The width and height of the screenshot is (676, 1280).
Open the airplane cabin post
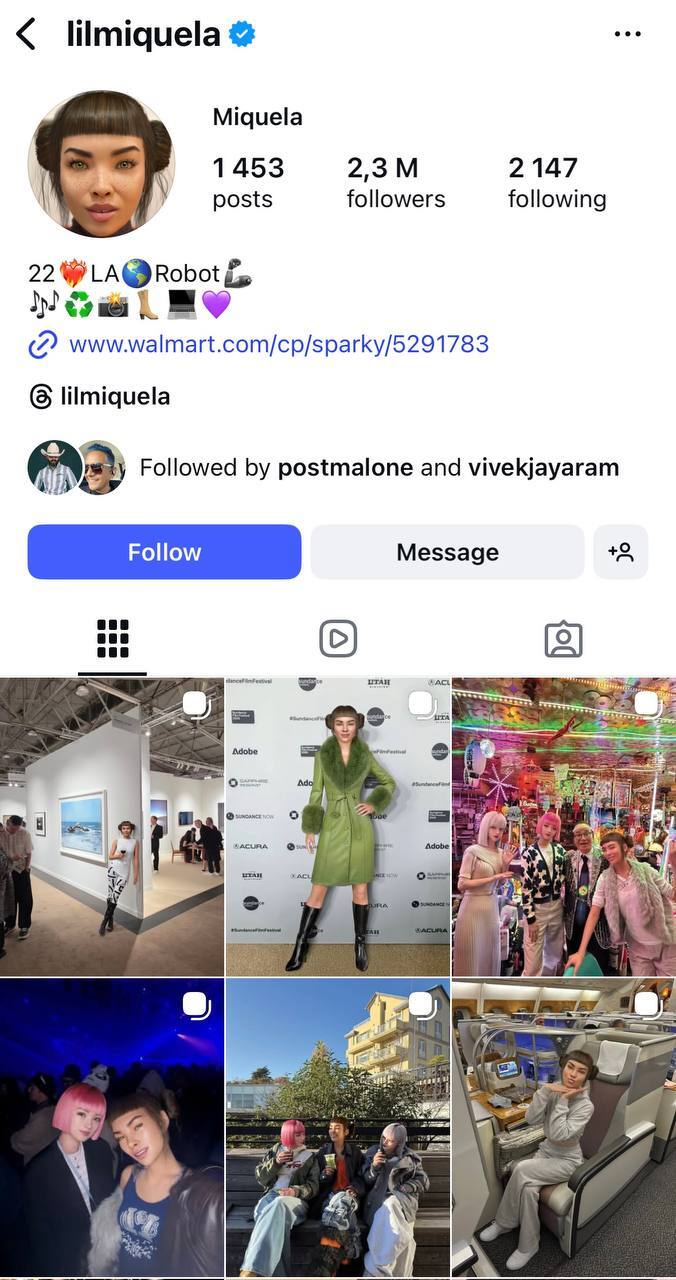point(564,1128)
